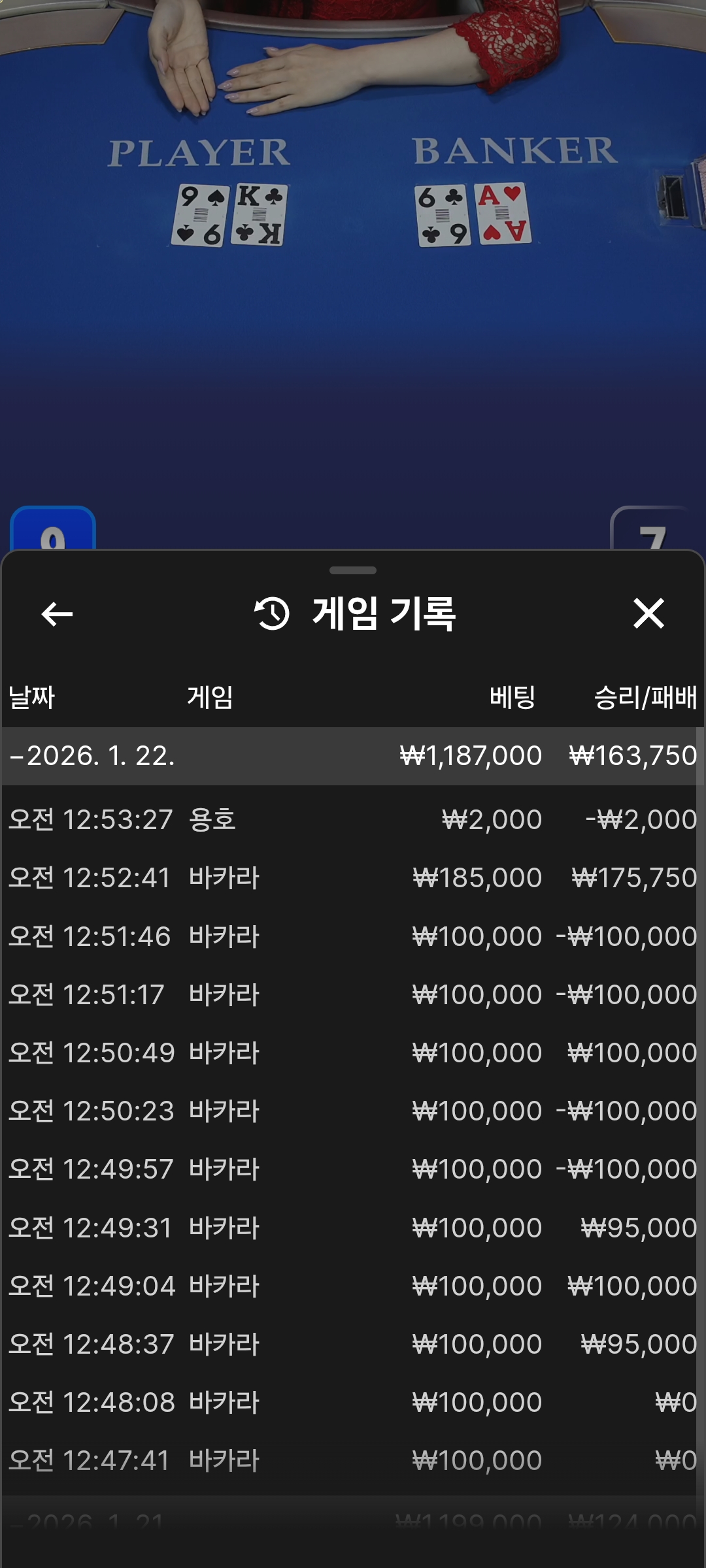Open the 오전 12:52:41 바카라 record
Screen dimensions: 706x1568
[x=352, y=877]
